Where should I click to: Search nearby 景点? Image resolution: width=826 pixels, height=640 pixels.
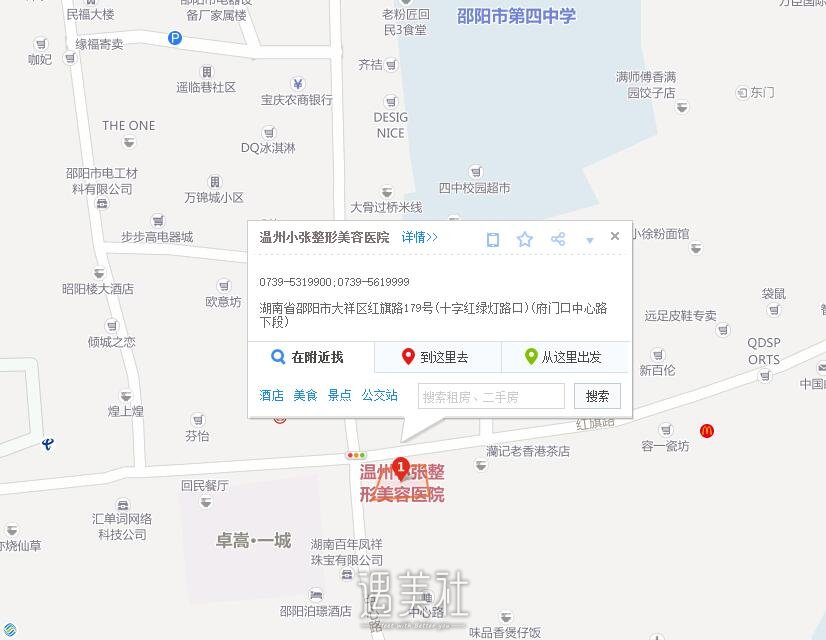[339, 396]
